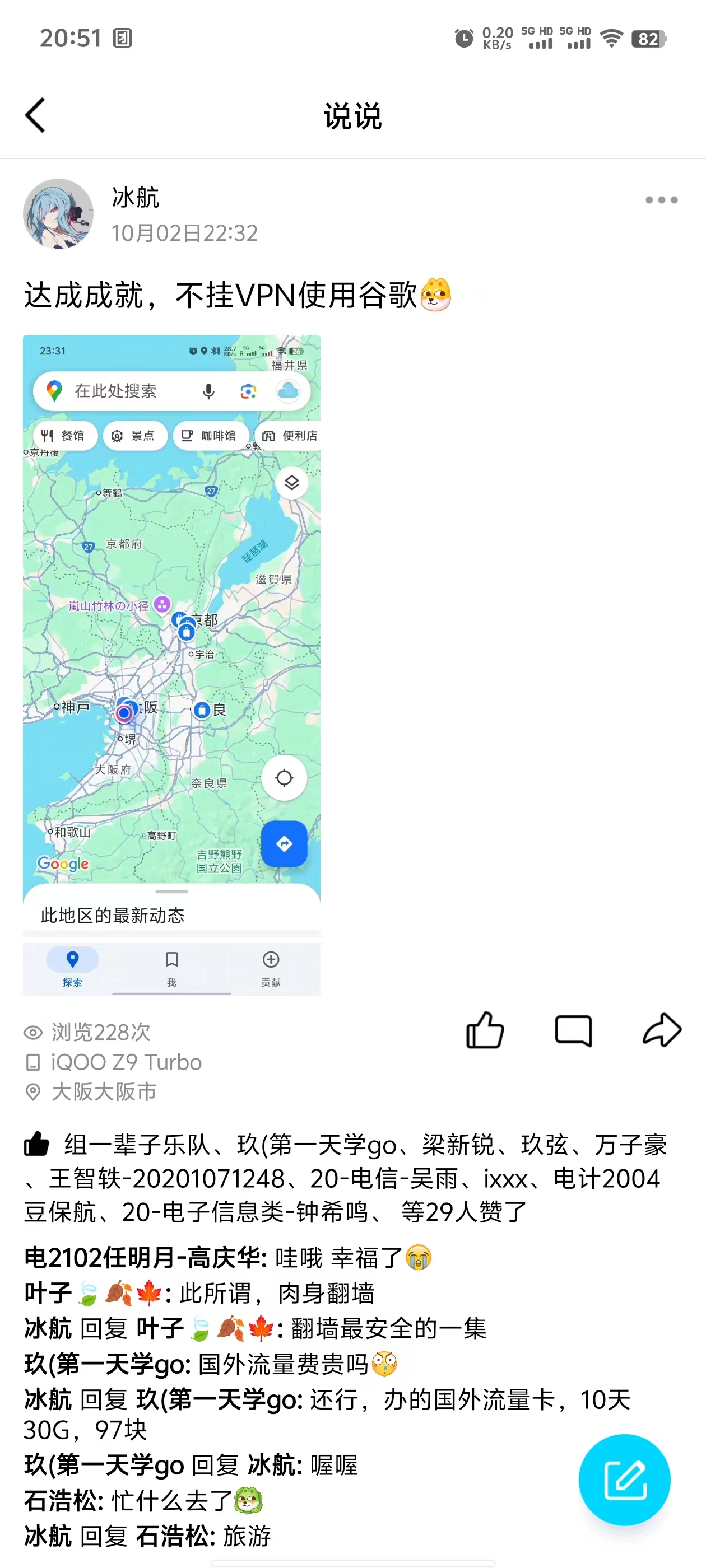The width and height of the screenshot is (706, 1568).
Task: Select the map layers icon
Action: coord(292,483)
